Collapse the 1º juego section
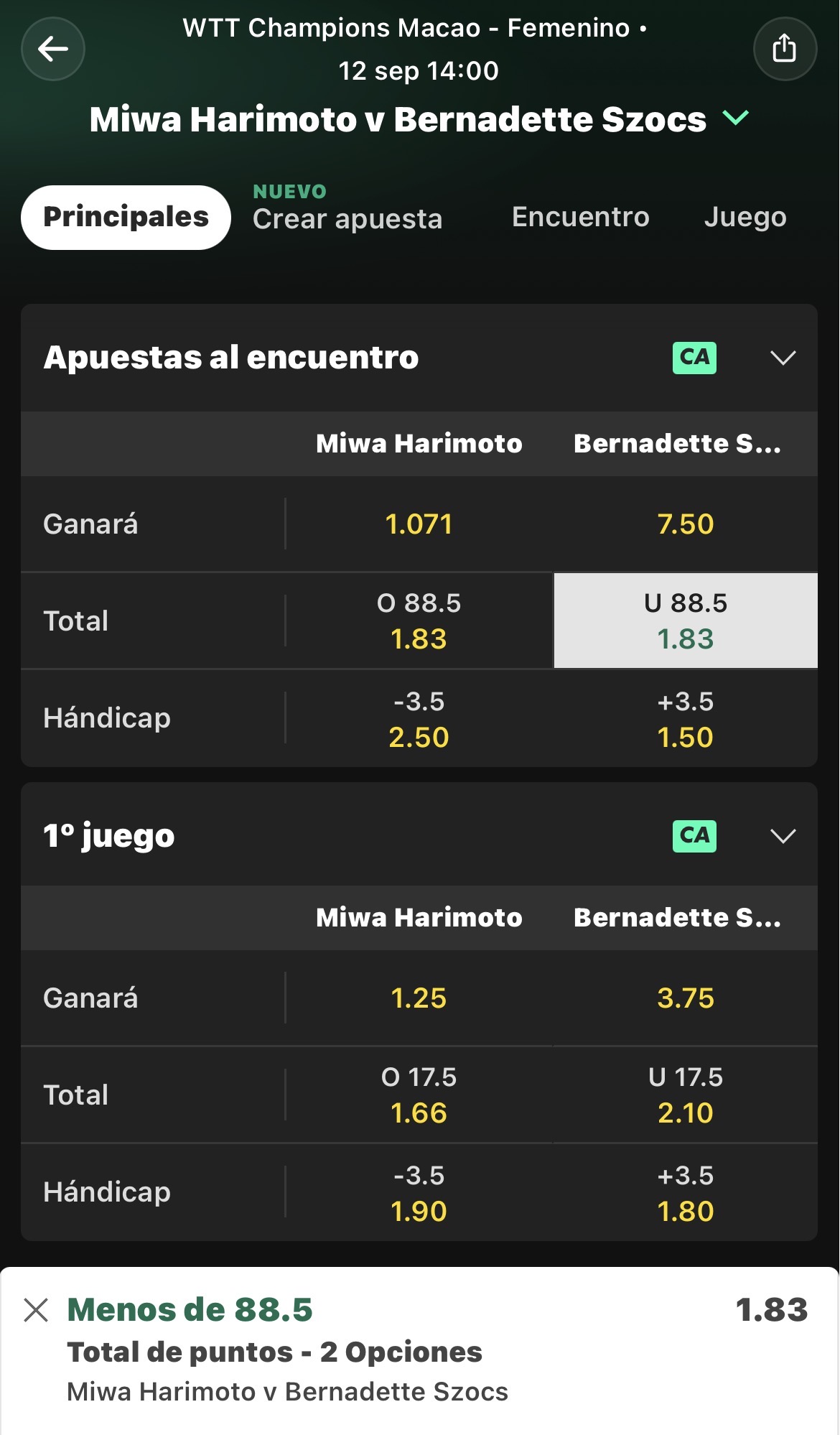 click(783, 836)
